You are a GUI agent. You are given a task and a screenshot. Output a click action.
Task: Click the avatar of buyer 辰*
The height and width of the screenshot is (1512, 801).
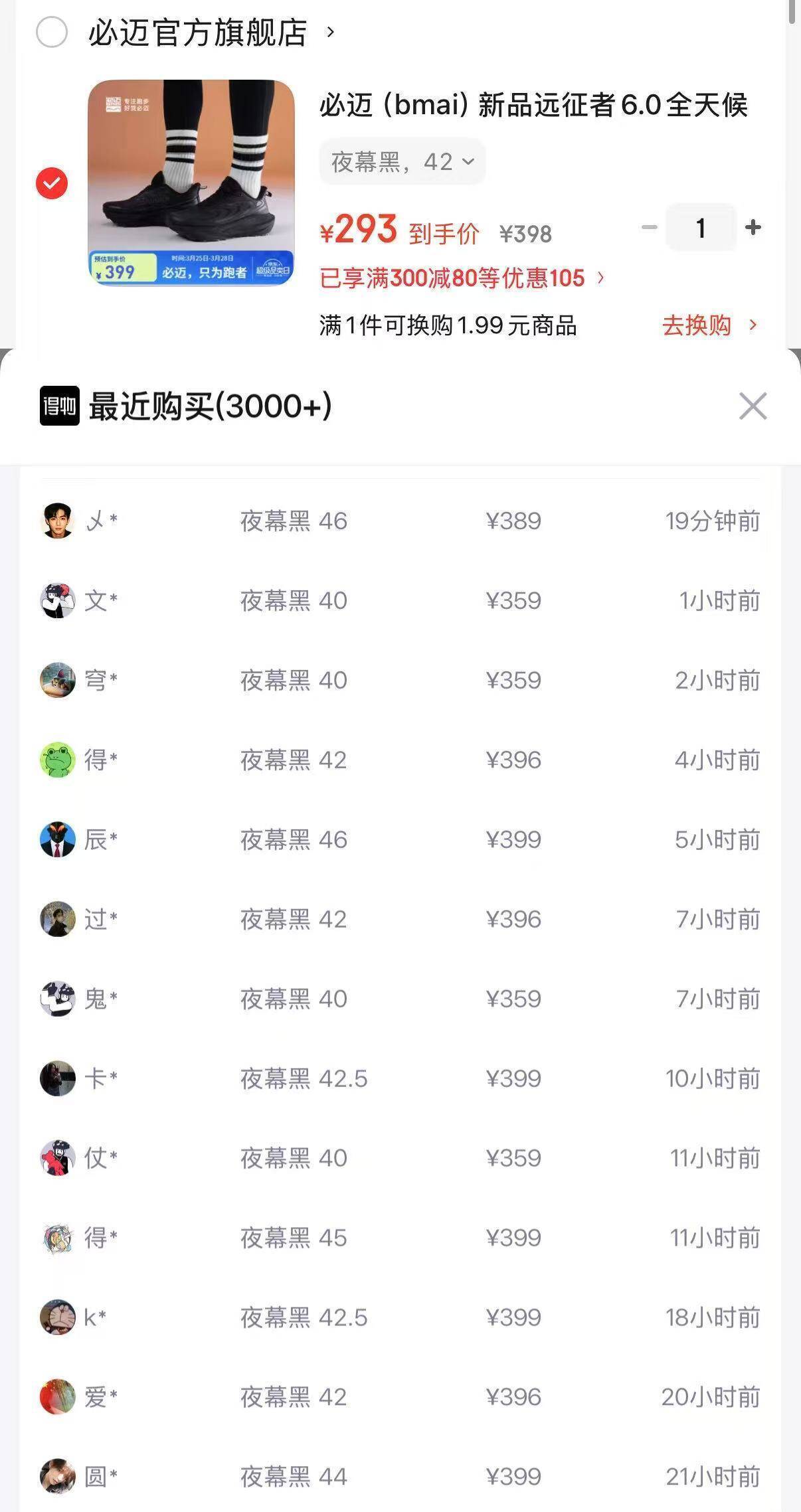tap(57, 839)
